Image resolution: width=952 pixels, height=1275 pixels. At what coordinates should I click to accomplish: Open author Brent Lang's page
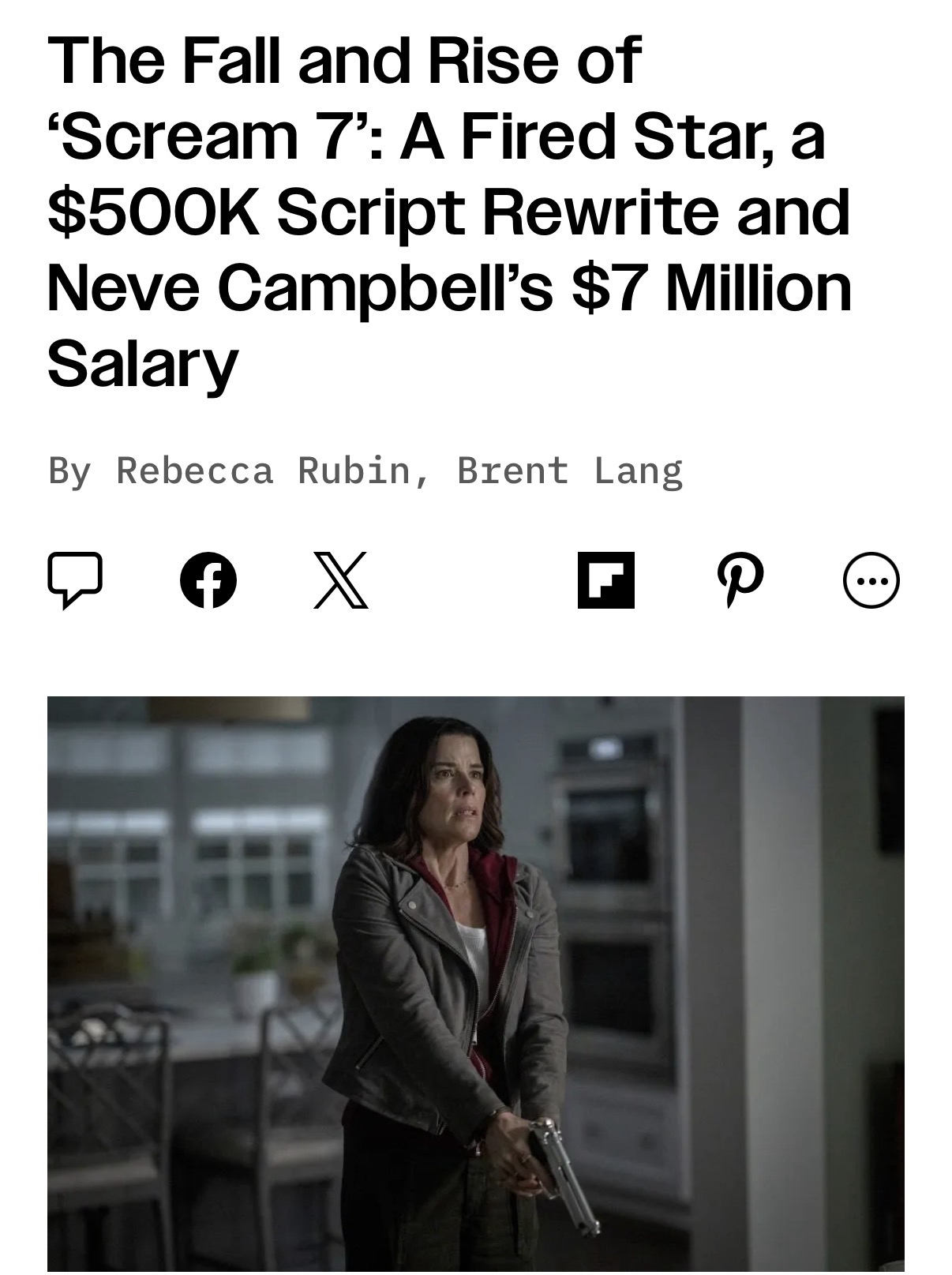[569, 471]
